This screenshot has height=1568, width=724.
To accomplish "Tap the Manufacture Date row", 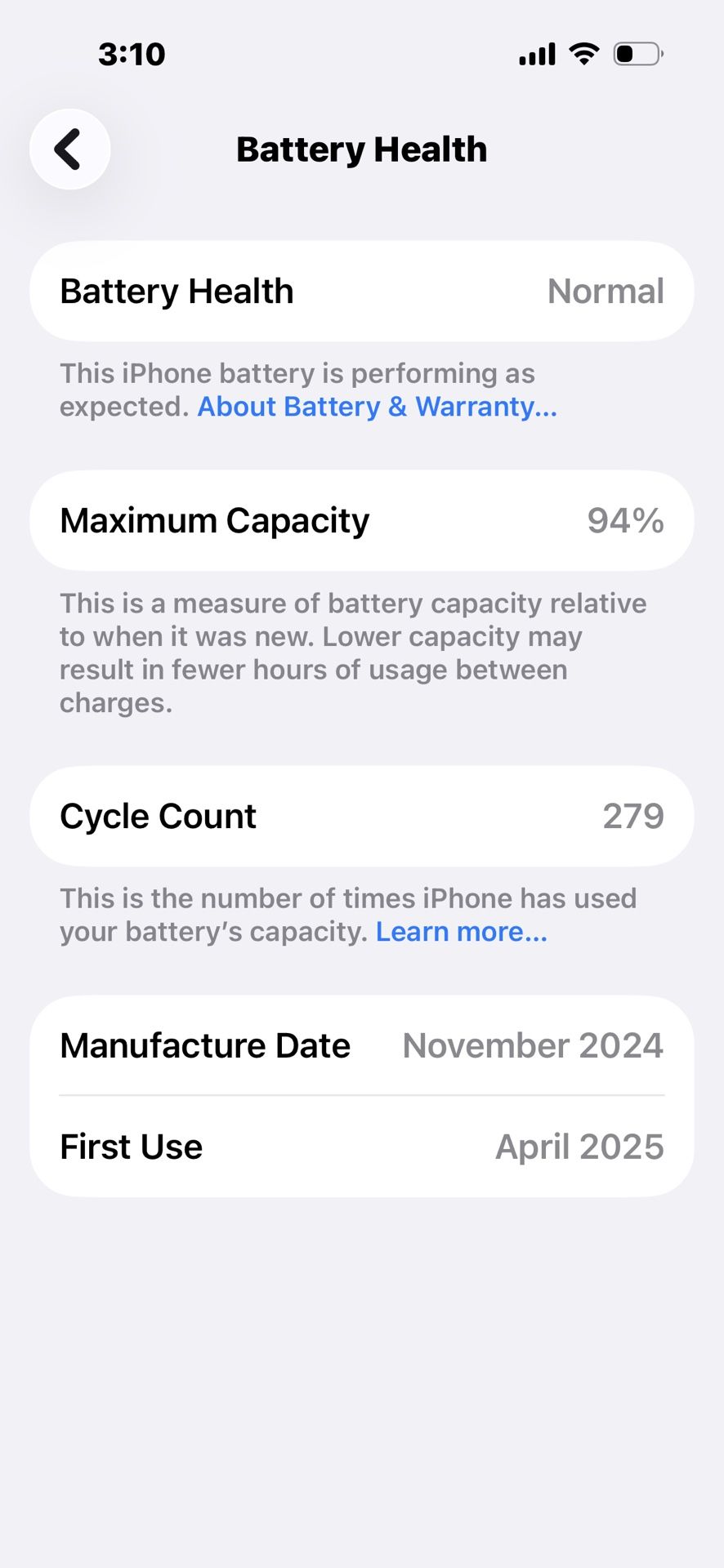I will pyautogui.click(x=361, y=1045).
